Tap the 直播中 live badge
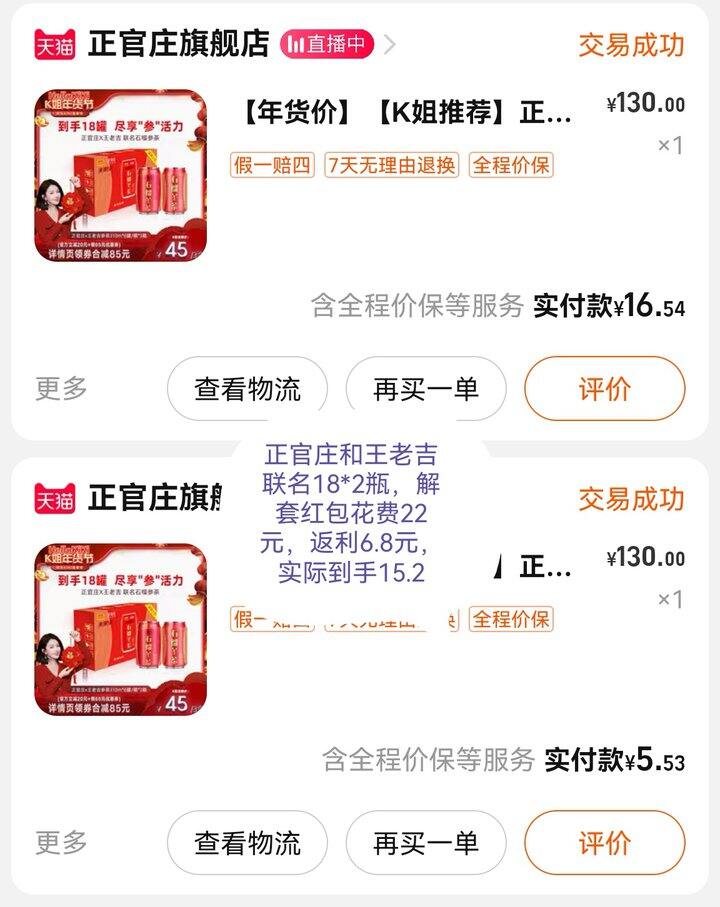Viewport: 720px width, 907px height. click(327, 44)
